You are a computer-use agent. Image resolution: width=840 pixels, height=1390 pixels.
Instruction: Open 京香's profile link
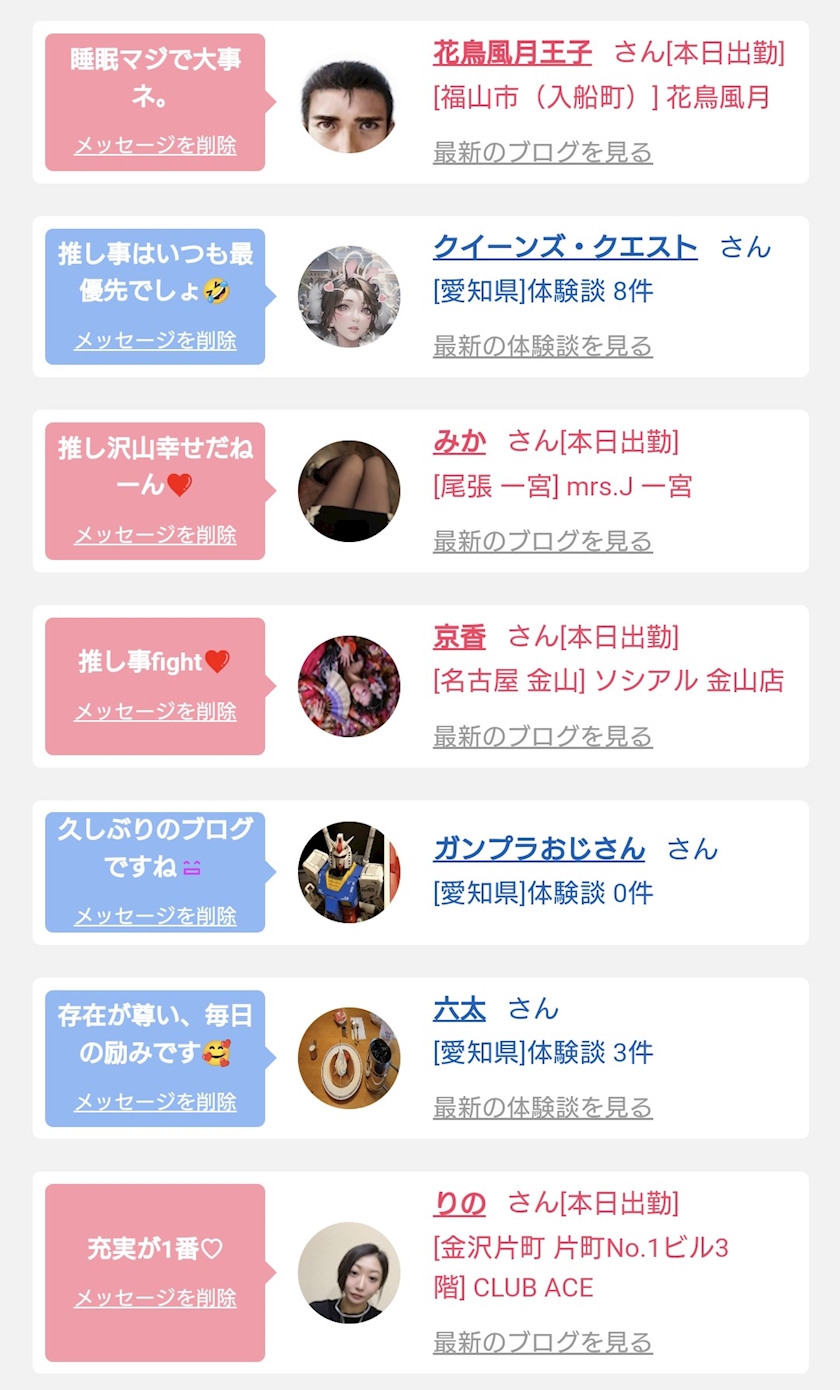click(x=459, y=636)
